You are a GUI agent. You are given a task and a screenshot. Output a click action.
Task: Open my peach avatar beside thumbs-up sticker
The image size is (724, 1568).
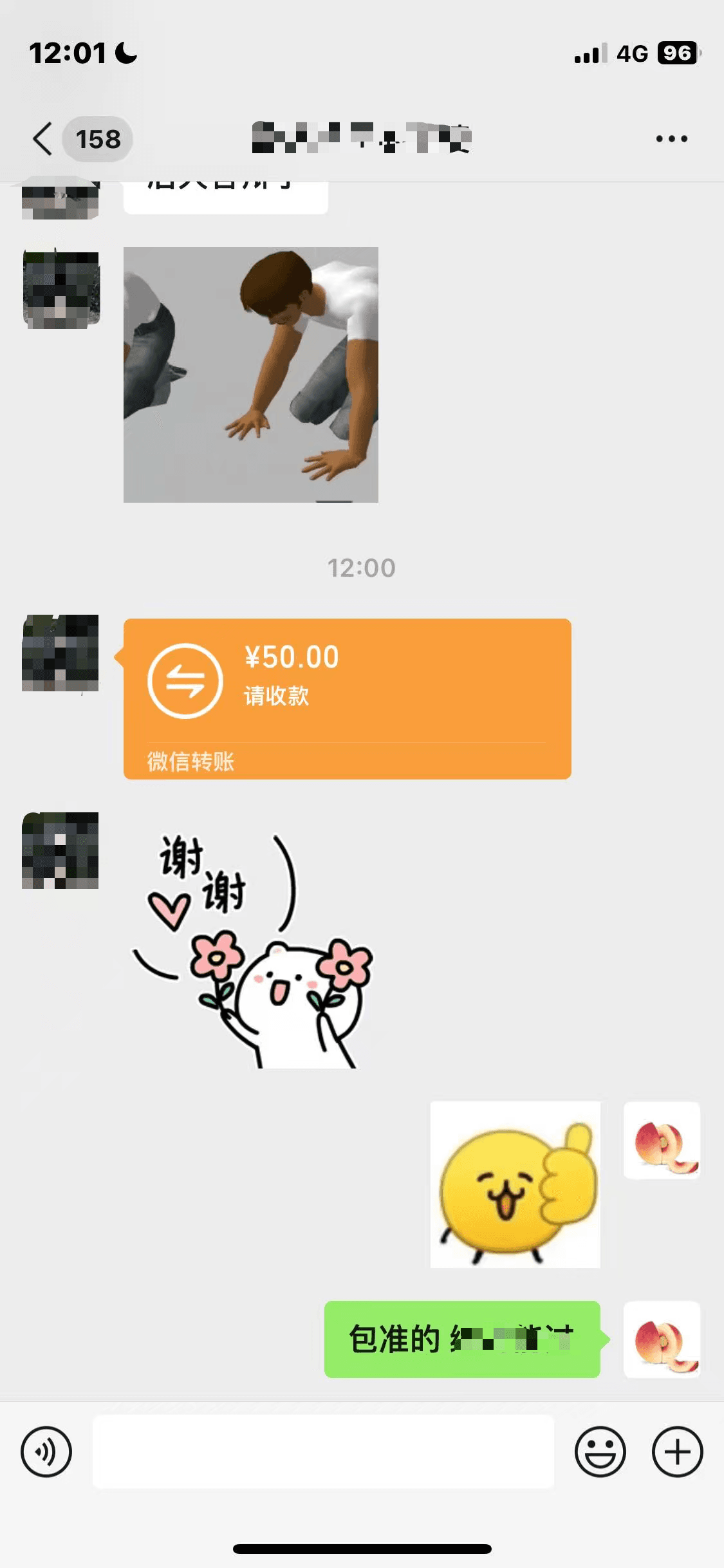pyautogui.click(x=662, y=1140)
